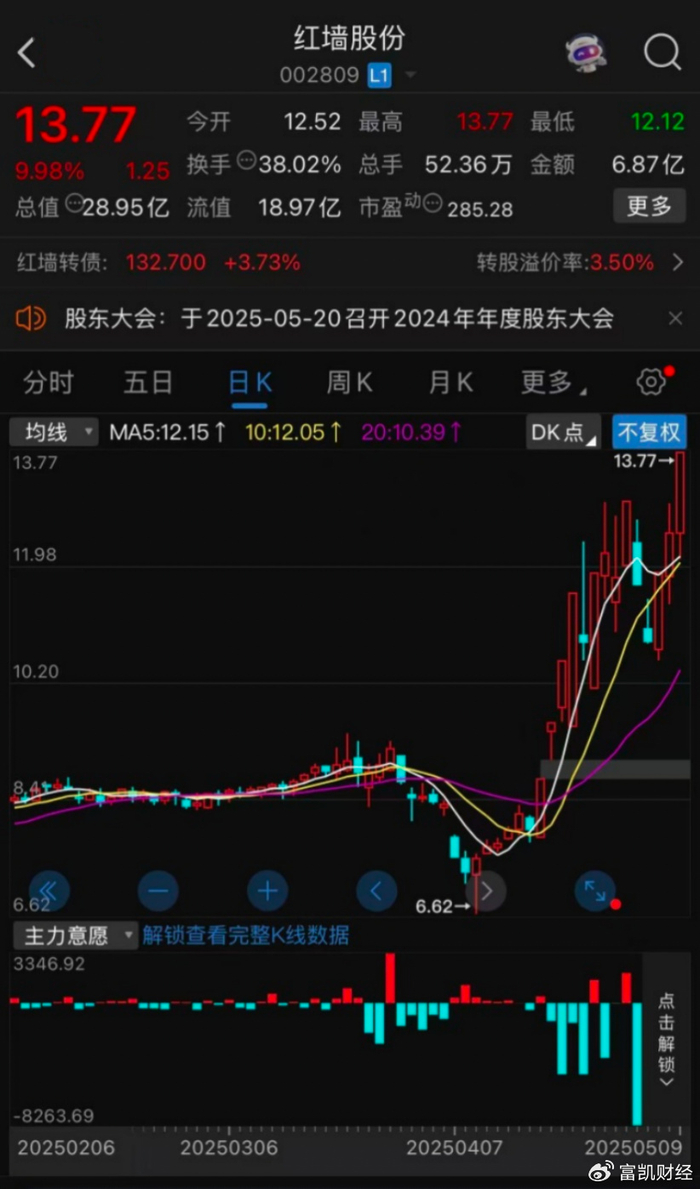The image size is (700, 1189).
Task: Tap the 更多 button beside 金额
Action: pos(649,206)
